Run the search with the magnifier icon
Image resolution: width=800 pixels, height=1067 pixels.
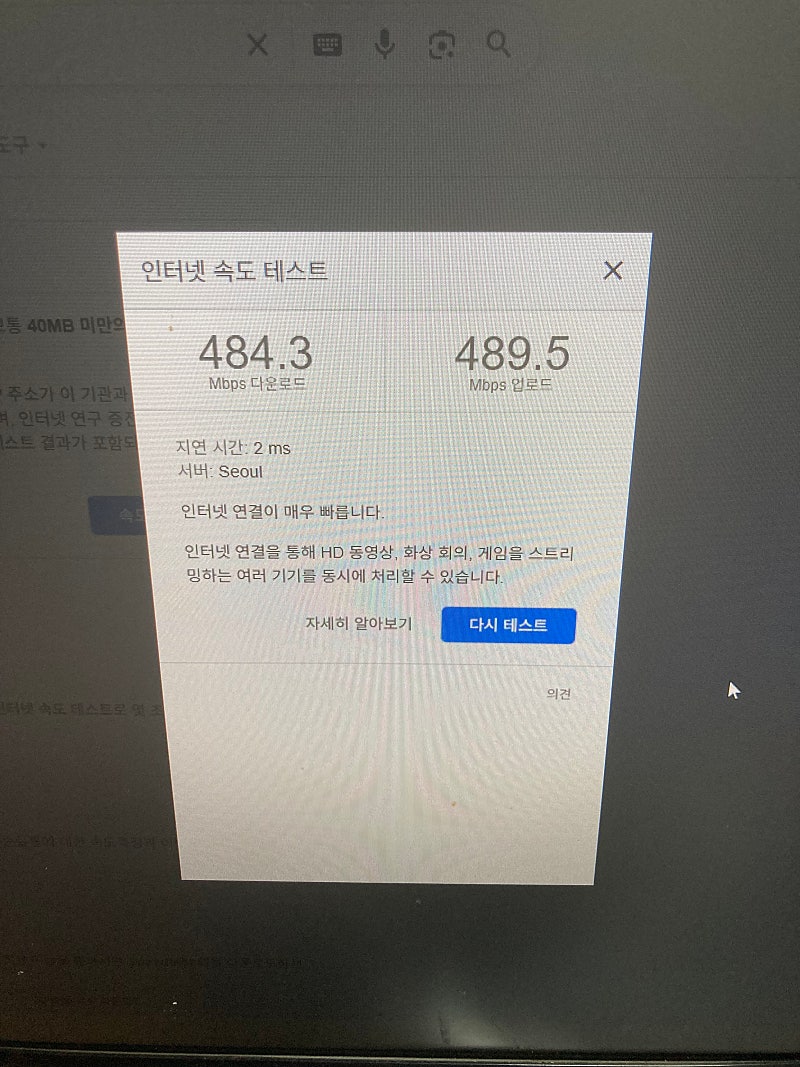pyautogui.click(x=499, y=44)
